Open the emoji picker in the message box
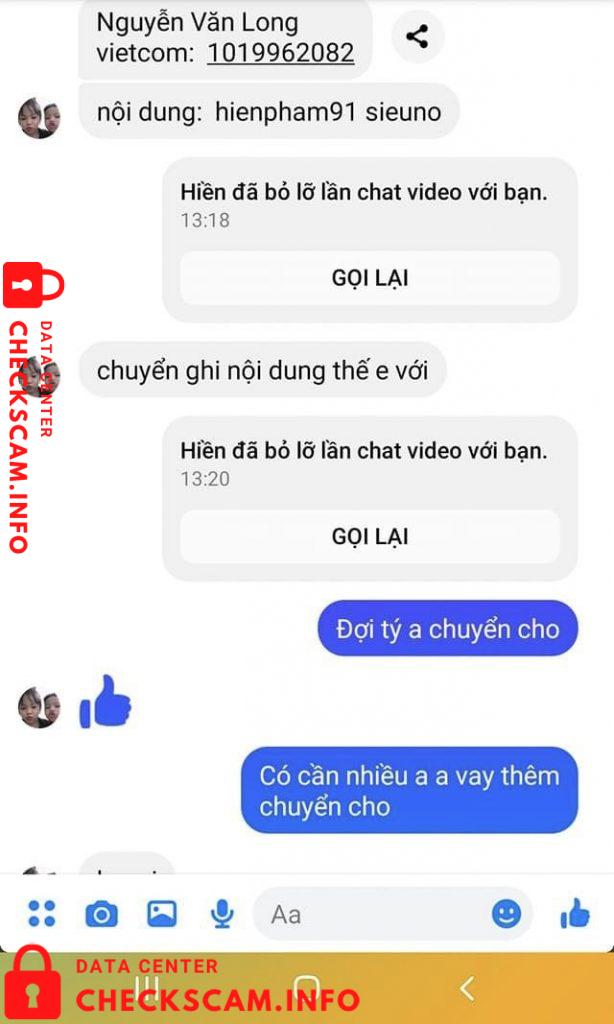The image size is (614, 1024). tap(506, 913)
